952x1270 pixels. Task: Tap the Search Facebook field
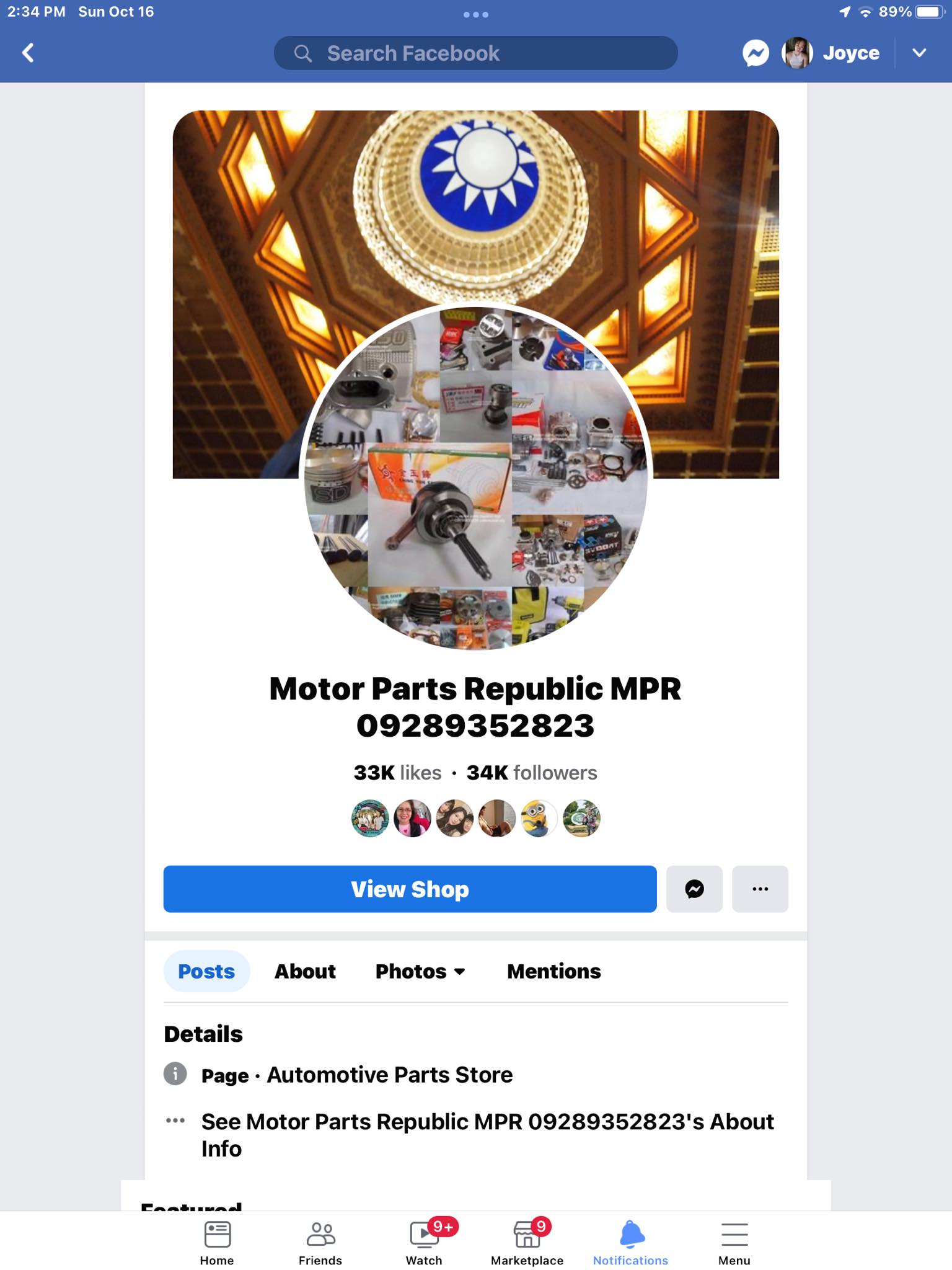pos(475,53)
